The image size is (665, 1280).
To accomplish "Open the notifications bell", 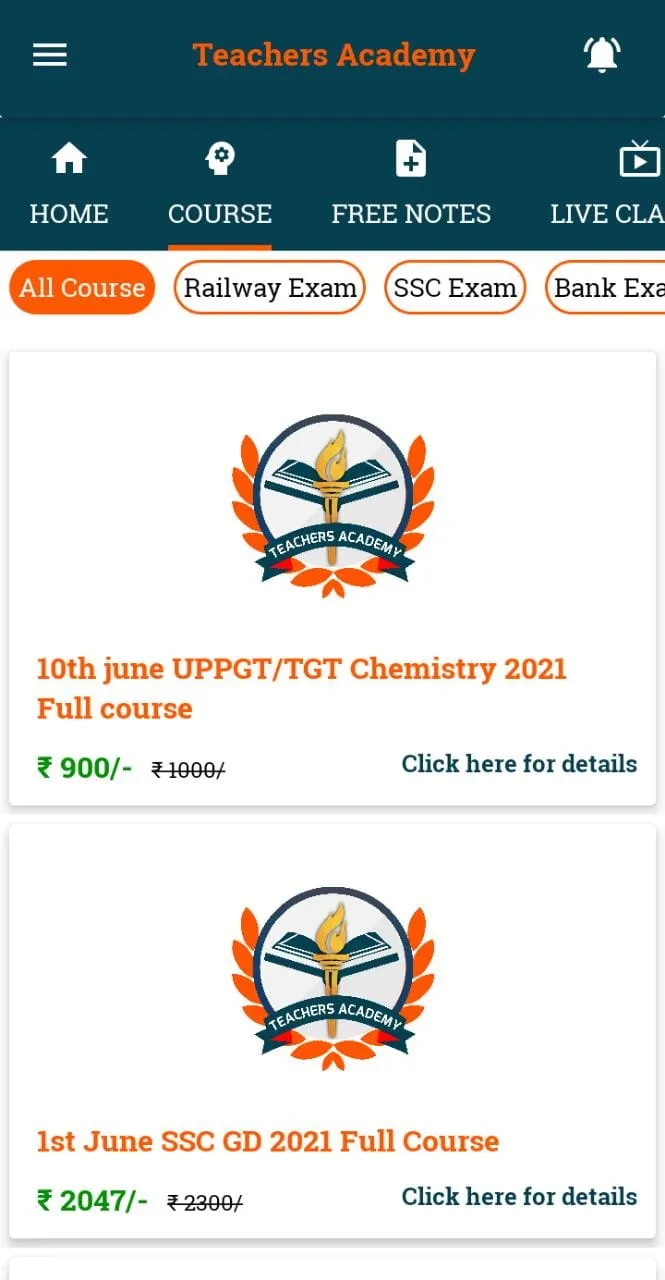I will pyautogui.click(x=601, y=55).
